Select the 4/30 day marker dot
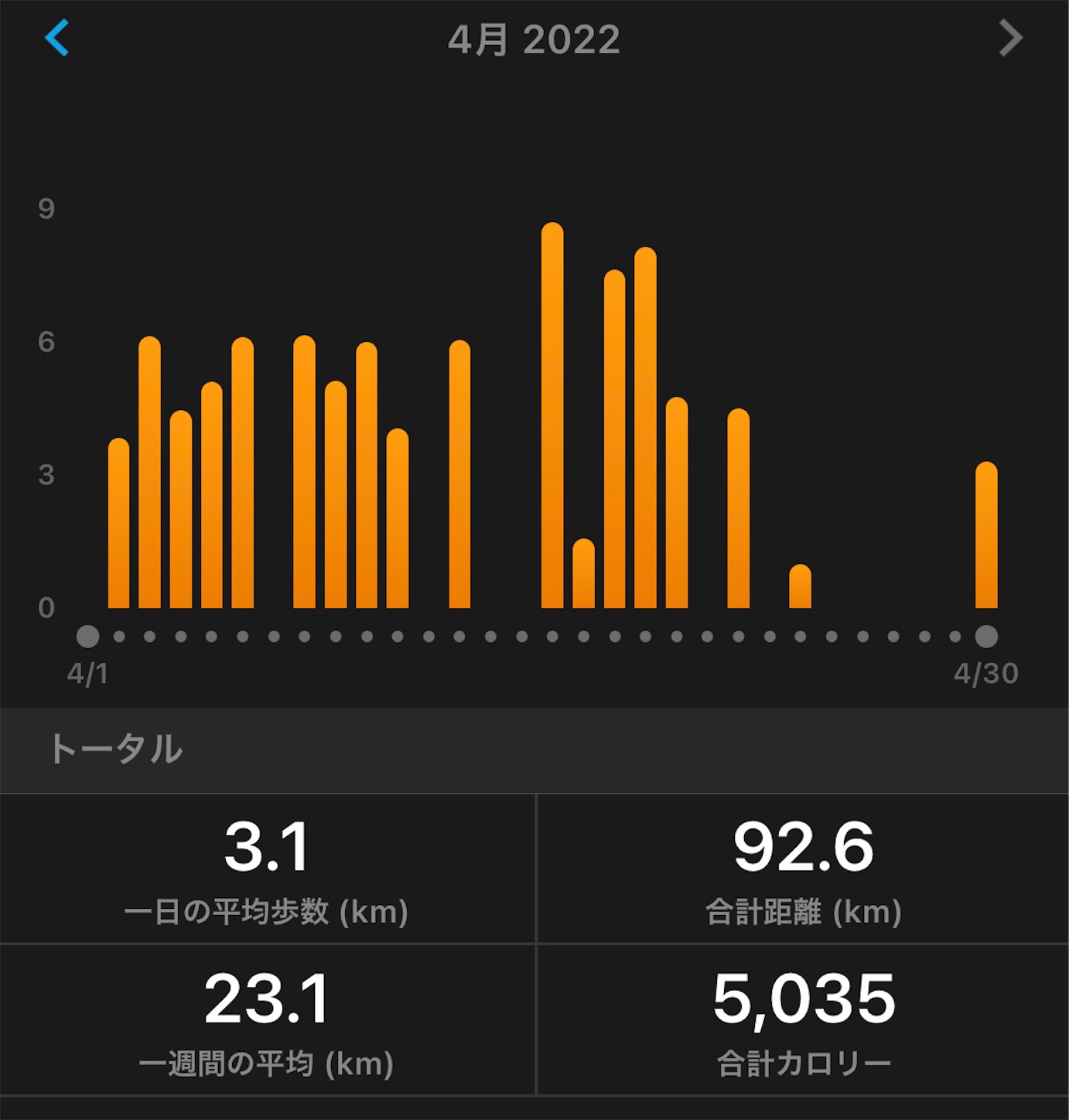 click(x=986, y=637)
